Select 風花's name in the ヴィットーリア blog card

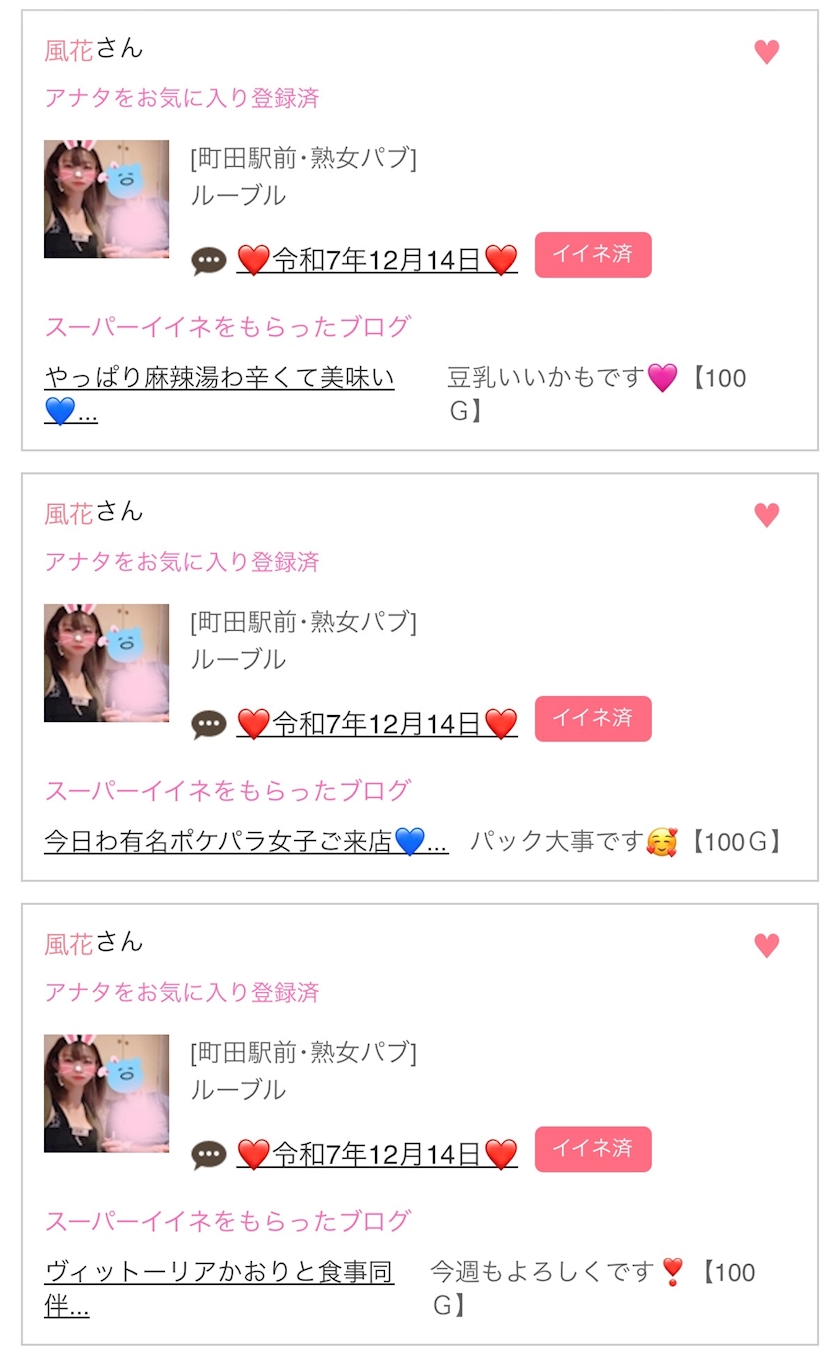pyautogui.click(x=69, y=943)
